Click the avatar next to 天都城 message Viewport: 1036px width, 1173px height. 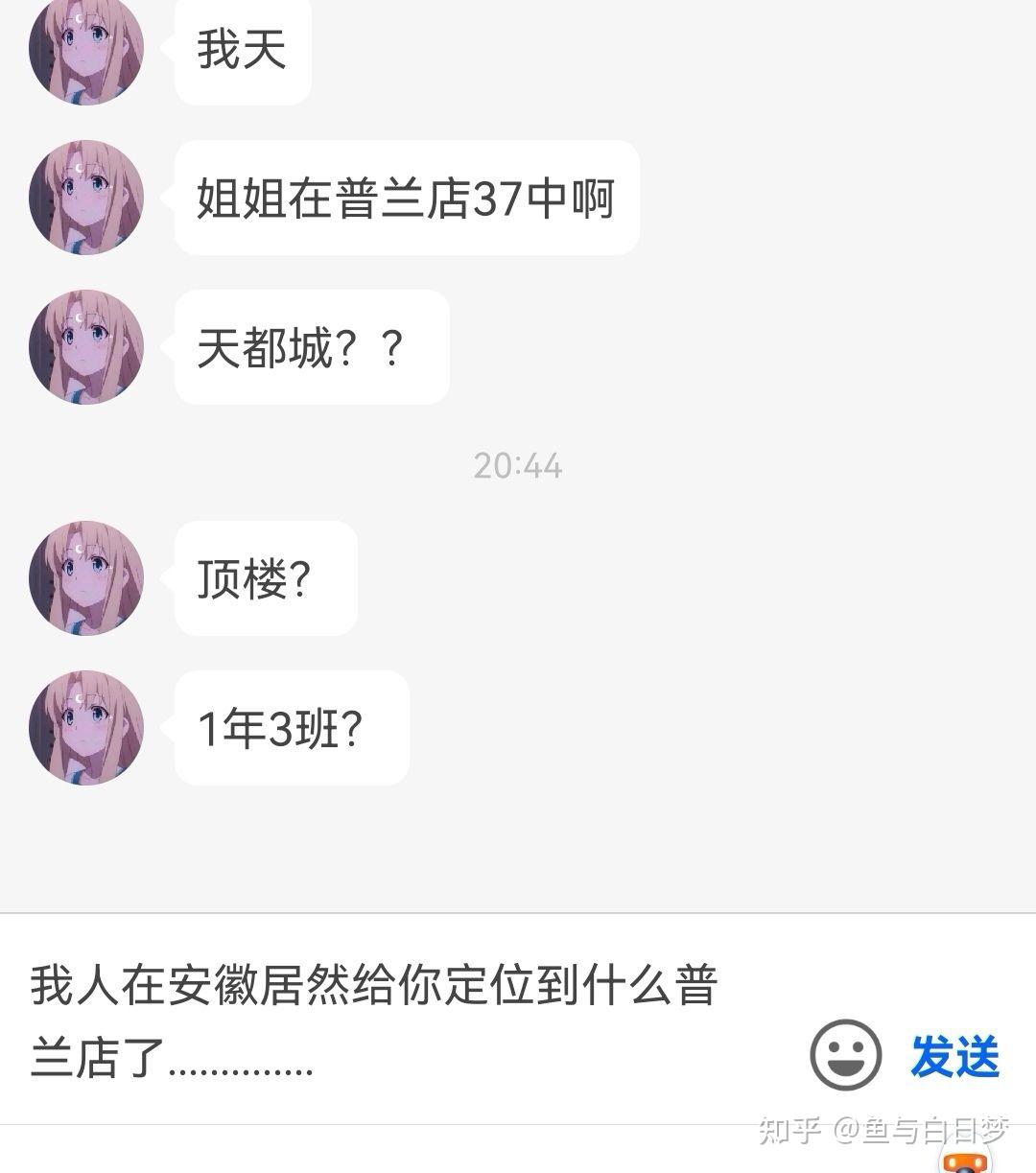[x=85, y=348]
